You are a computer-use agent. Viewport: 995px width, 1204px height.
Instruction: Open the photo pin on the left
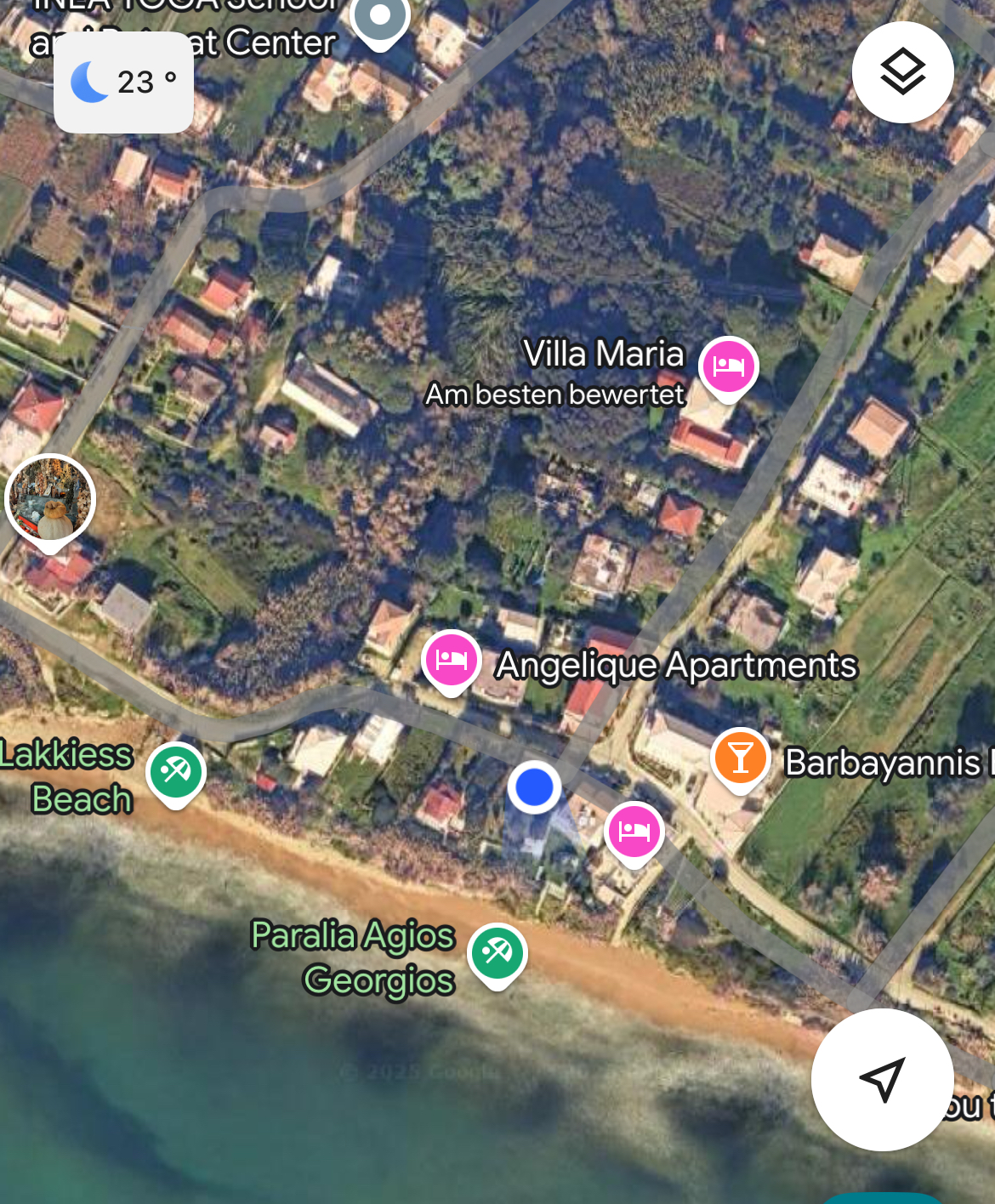50,499
